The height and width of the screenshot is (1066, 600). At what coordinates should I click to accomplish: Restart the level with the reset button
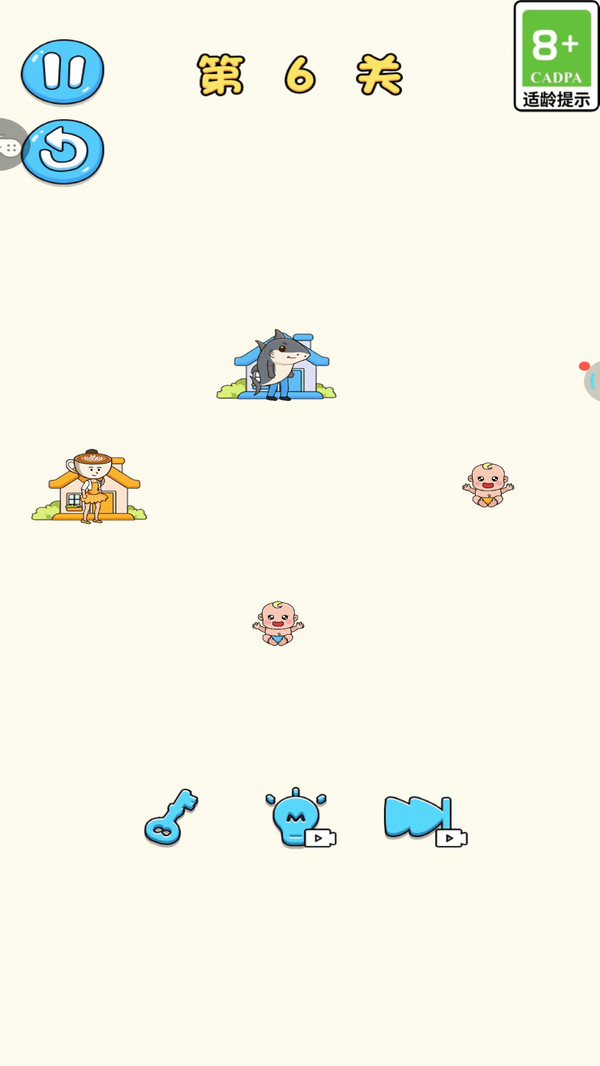(x=62, y=152)
